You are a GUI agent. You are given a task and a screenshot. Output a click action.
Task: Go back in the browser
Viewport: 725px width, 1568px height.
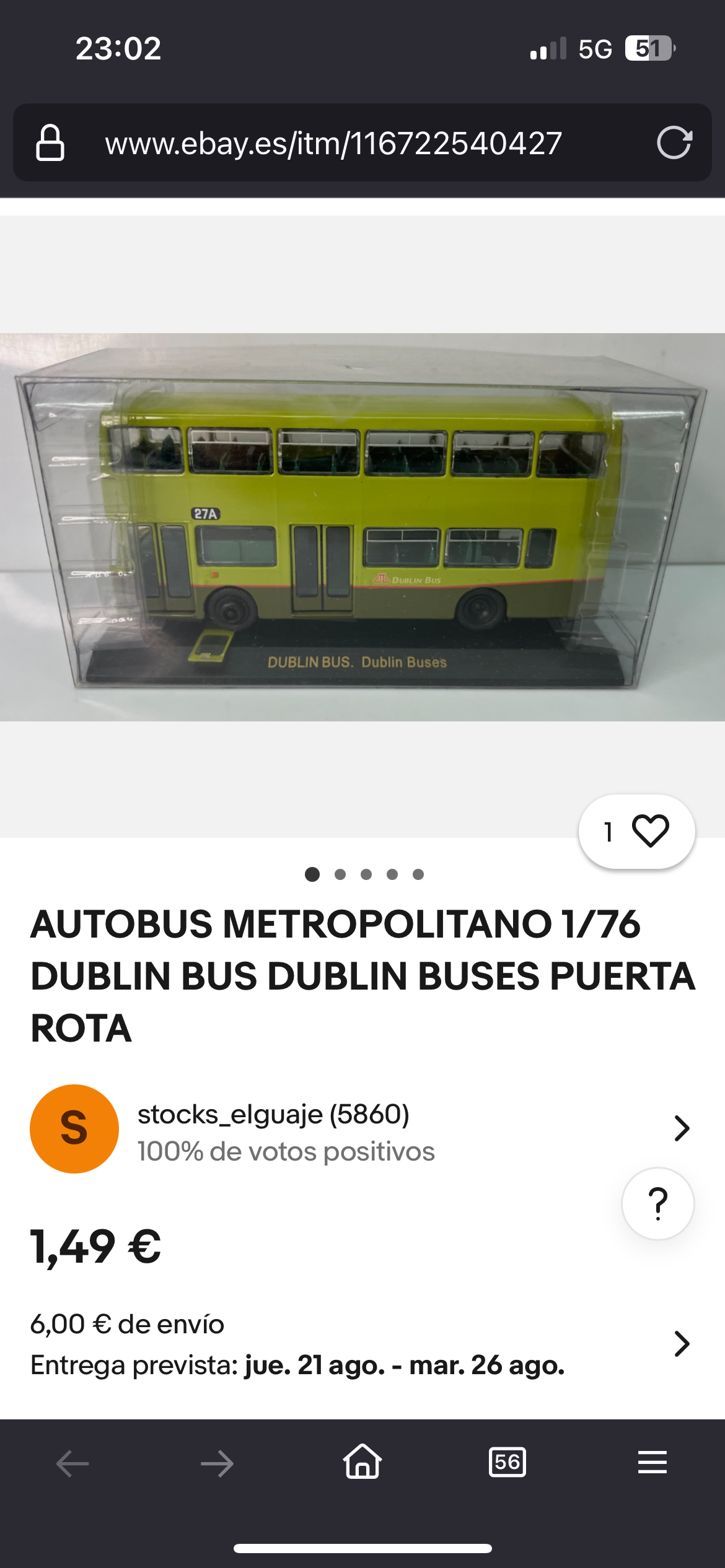(x=72, y=1464)
